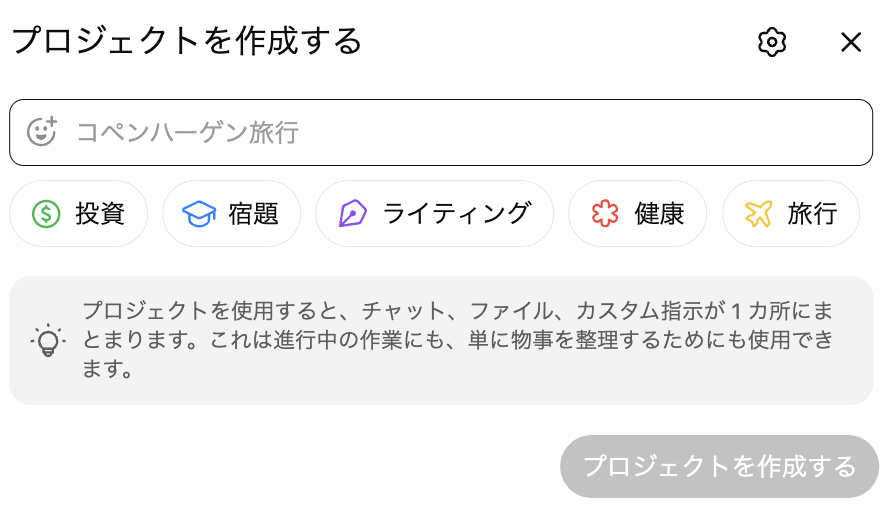This screenshot has height=508, width=886.
Task: Choose the 健康 category chip
Action: coord(637,213)
